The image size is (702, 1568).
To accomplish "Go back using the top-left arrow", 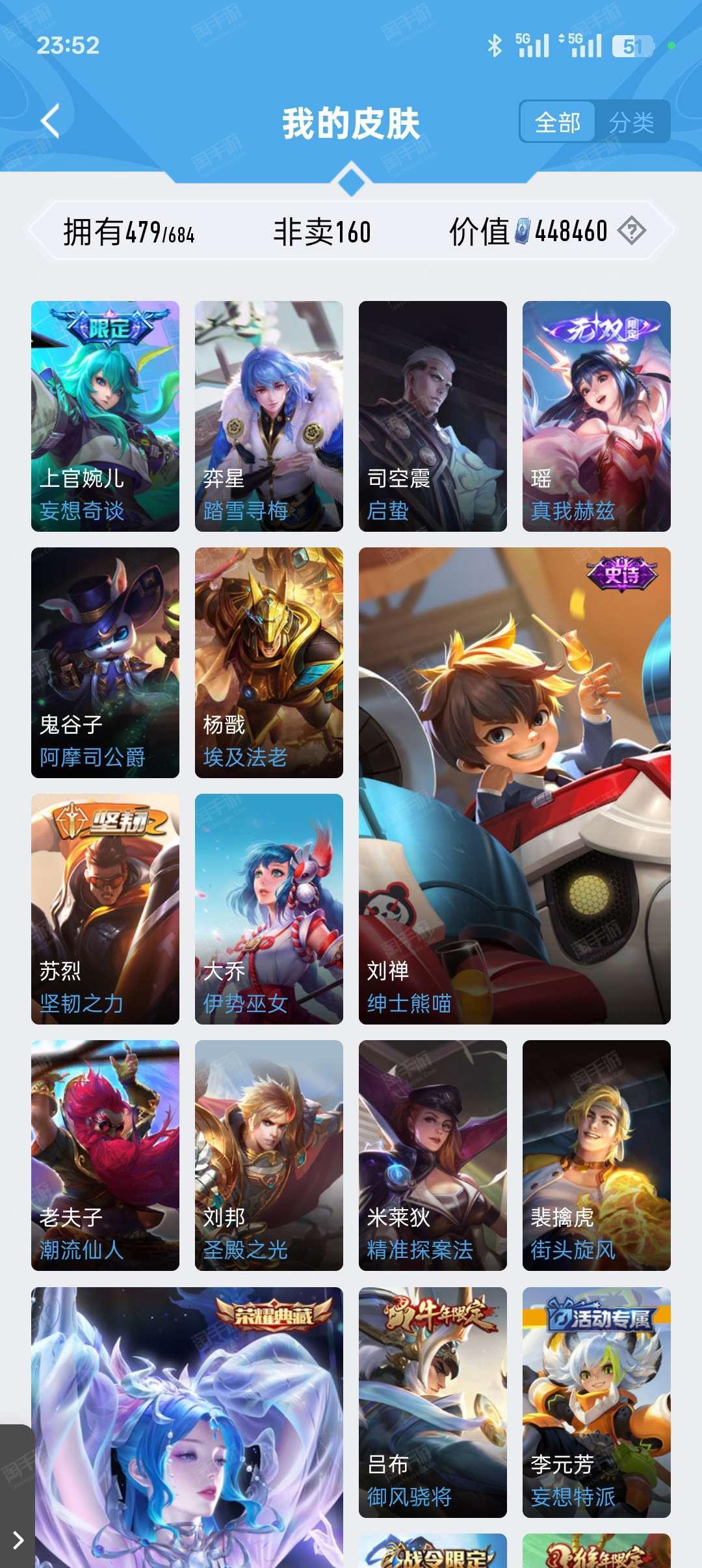I will pyautogui.click(x=50, y=121).
